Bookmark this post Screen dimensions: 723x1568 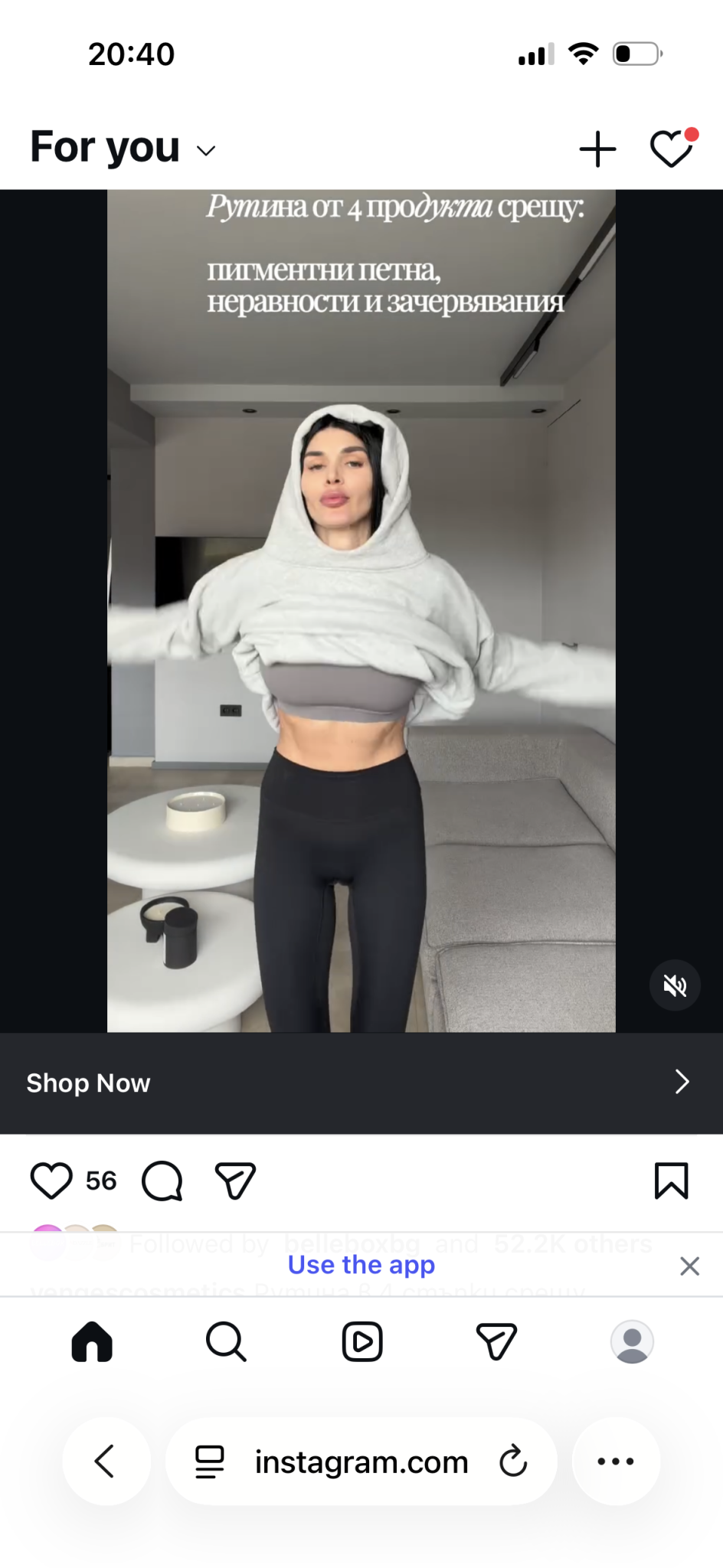click(x=671, y=1181)
